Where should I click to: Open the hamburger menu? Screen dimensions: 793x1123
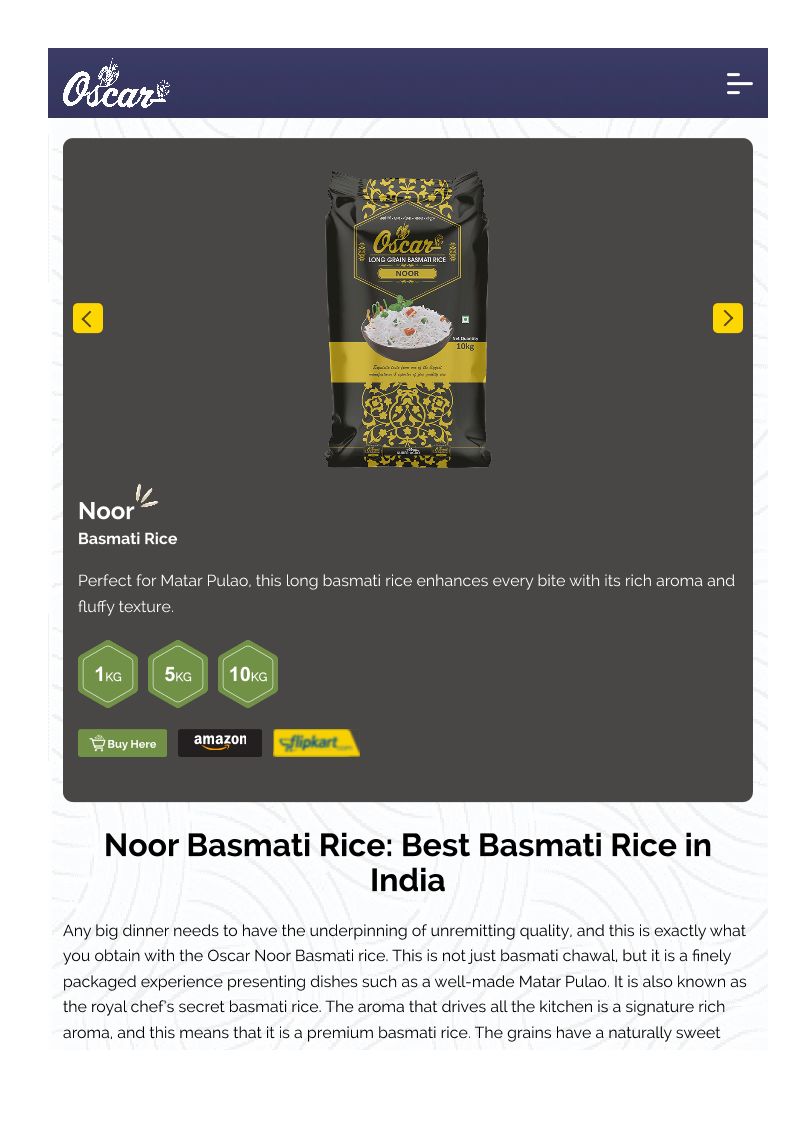739,83
